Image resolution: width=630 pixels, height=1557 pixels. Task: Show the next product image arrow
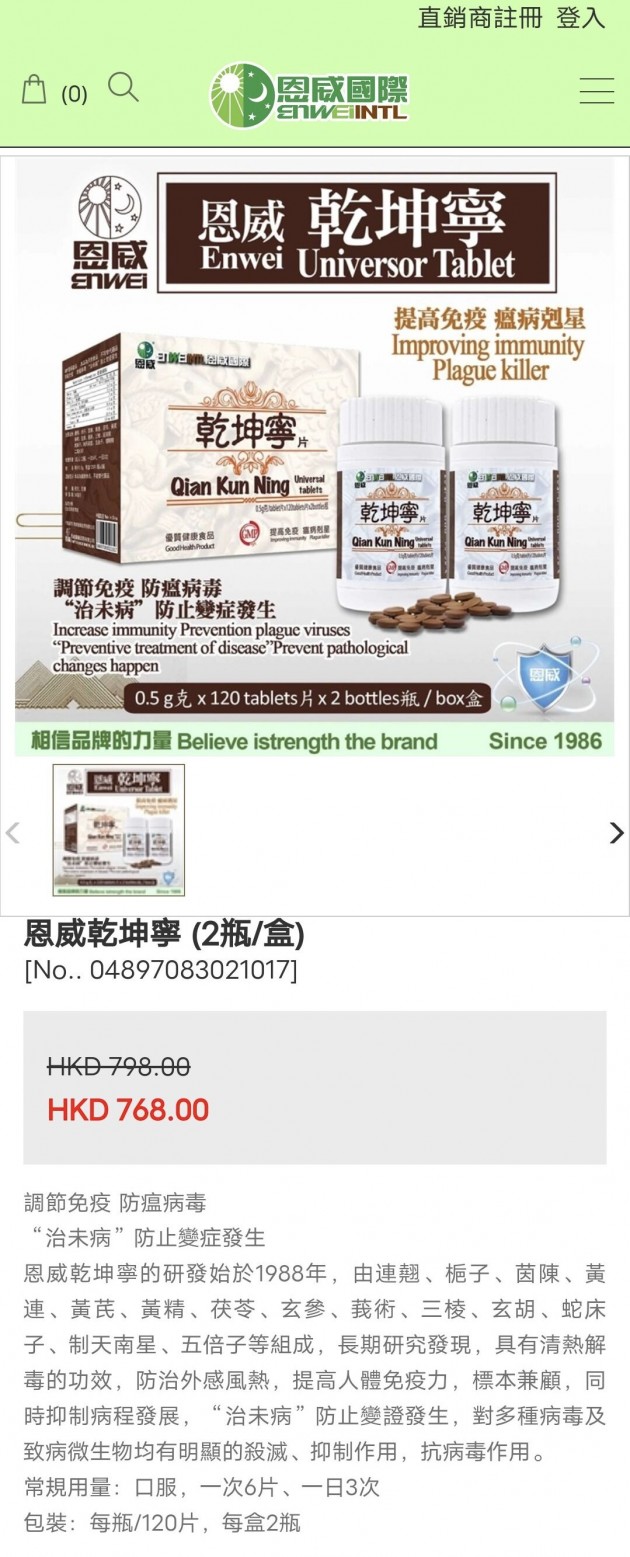(x=616, y=832)
